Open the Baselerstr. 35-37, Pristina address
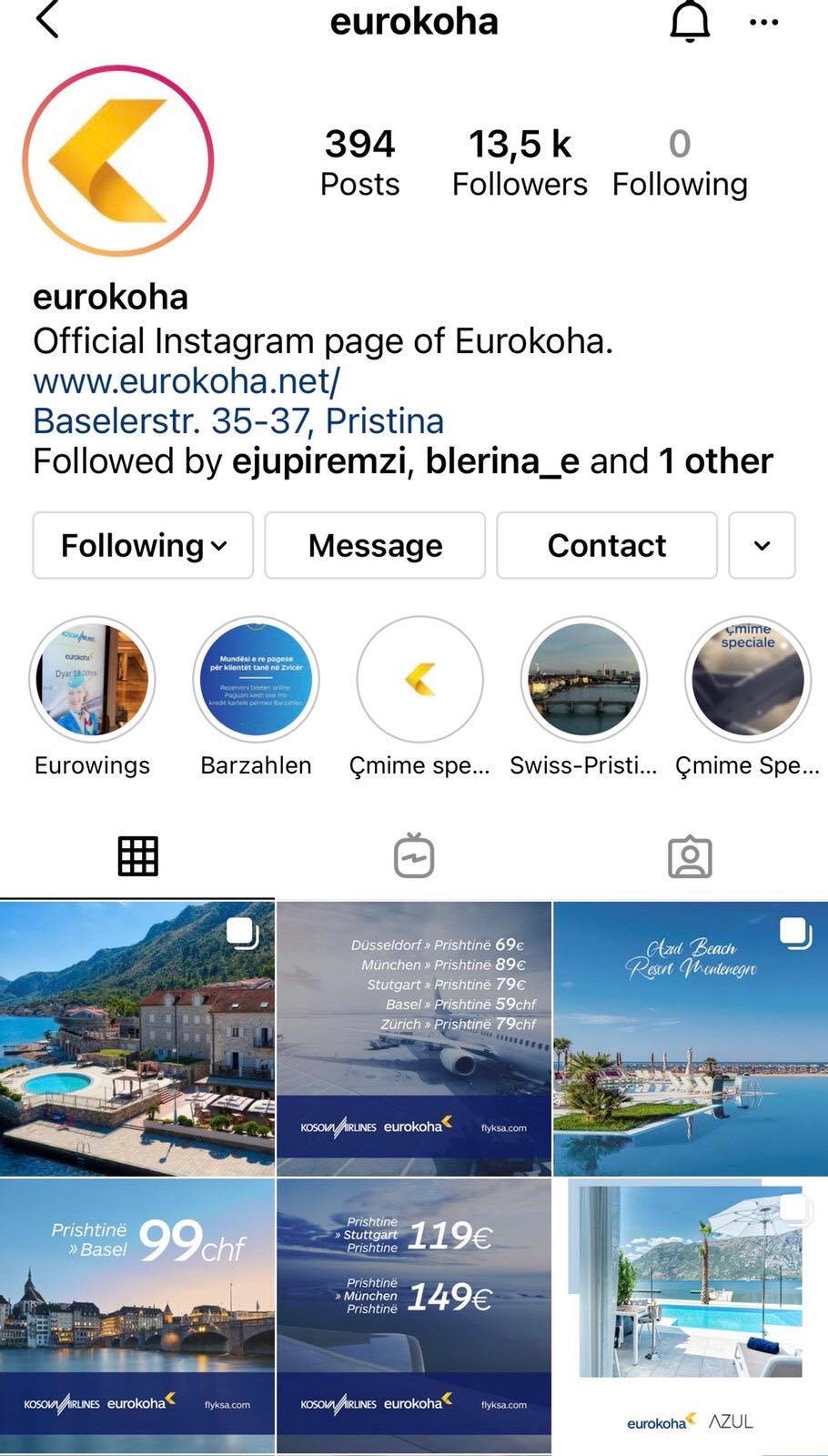The width and height of the screenshot is (828, 1456). (x=238, y=421)
